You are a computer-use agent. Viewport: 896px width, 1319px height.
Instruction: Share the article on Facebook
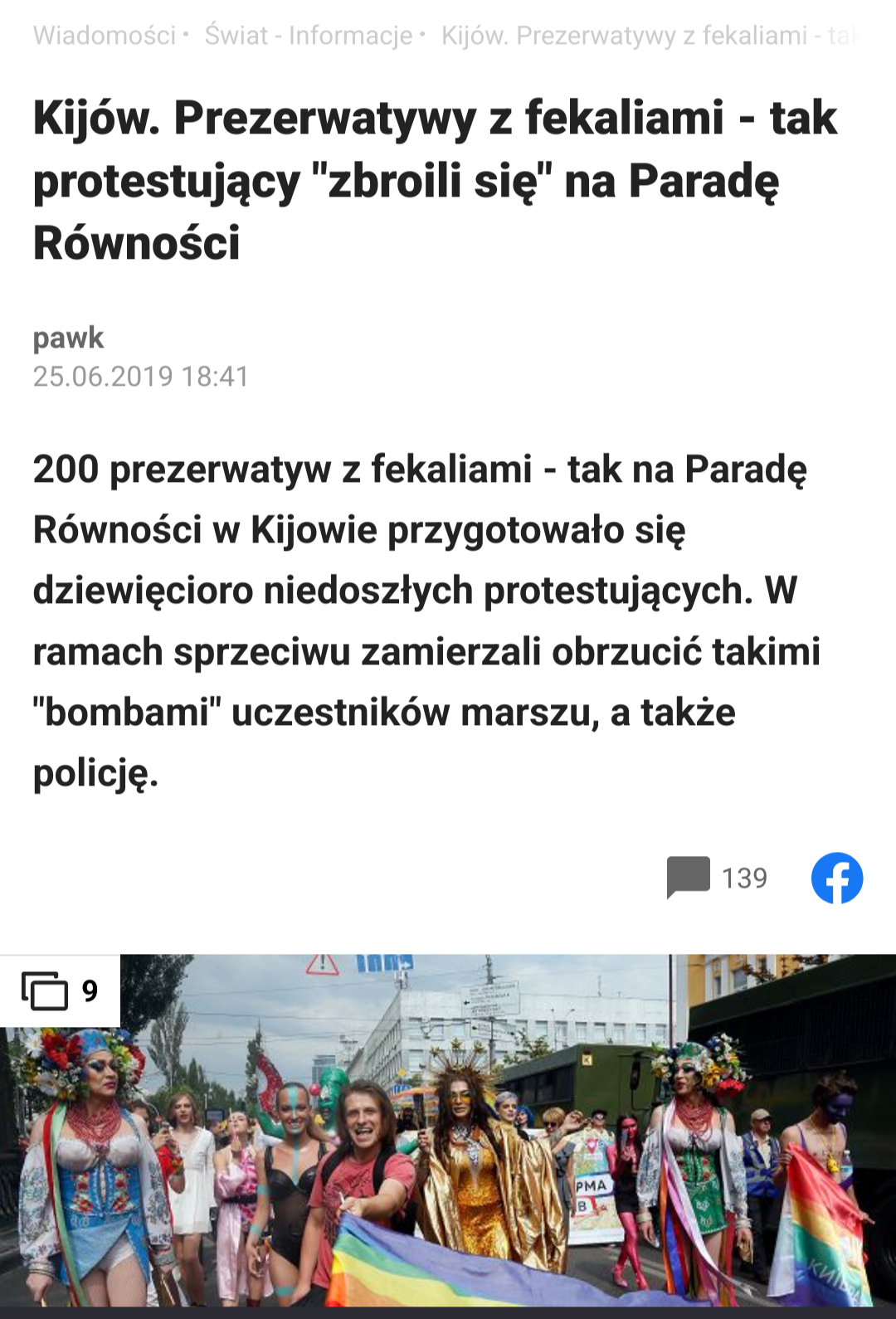click(x=836, y=878)
